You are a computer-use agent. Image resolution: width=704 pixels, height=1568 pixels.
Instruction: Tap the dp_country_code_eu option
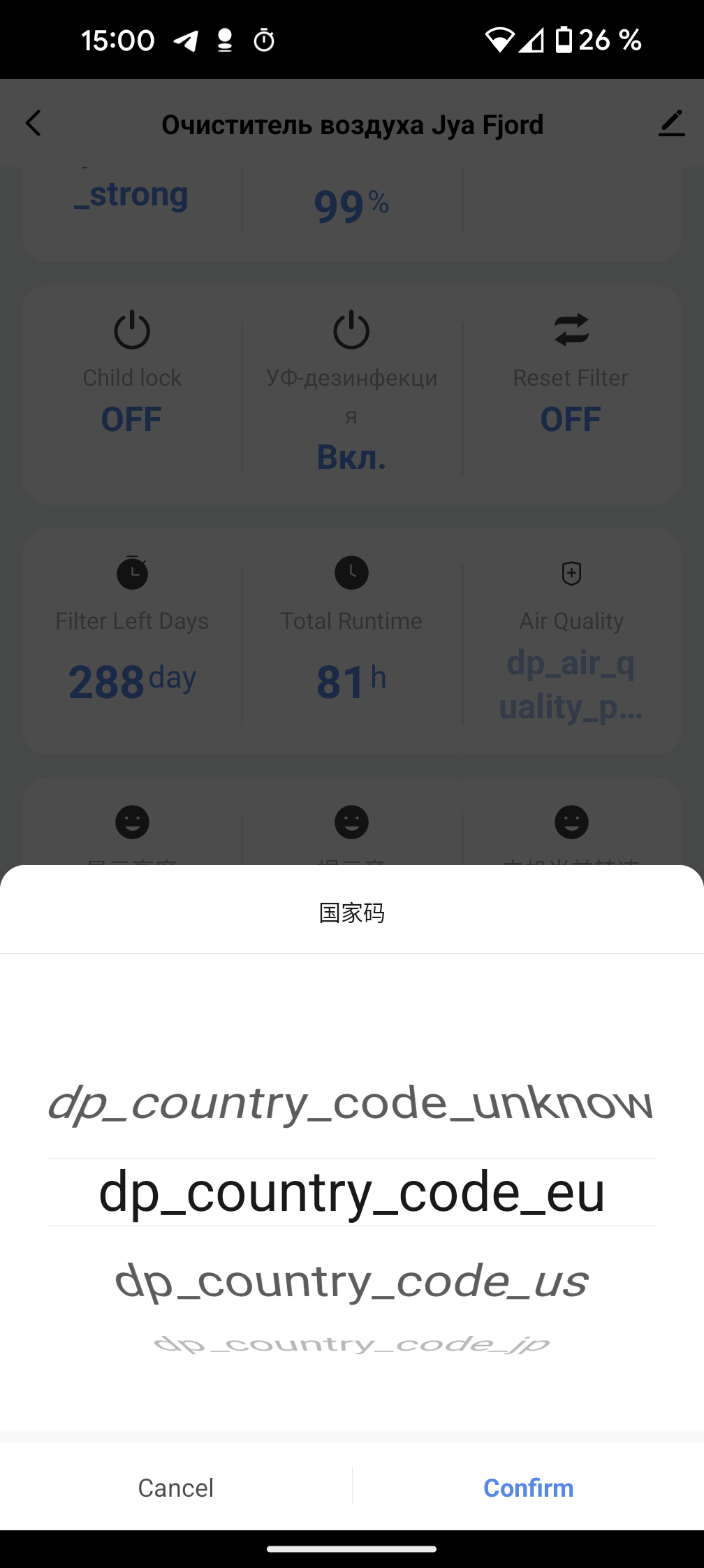coord(352,1192)
